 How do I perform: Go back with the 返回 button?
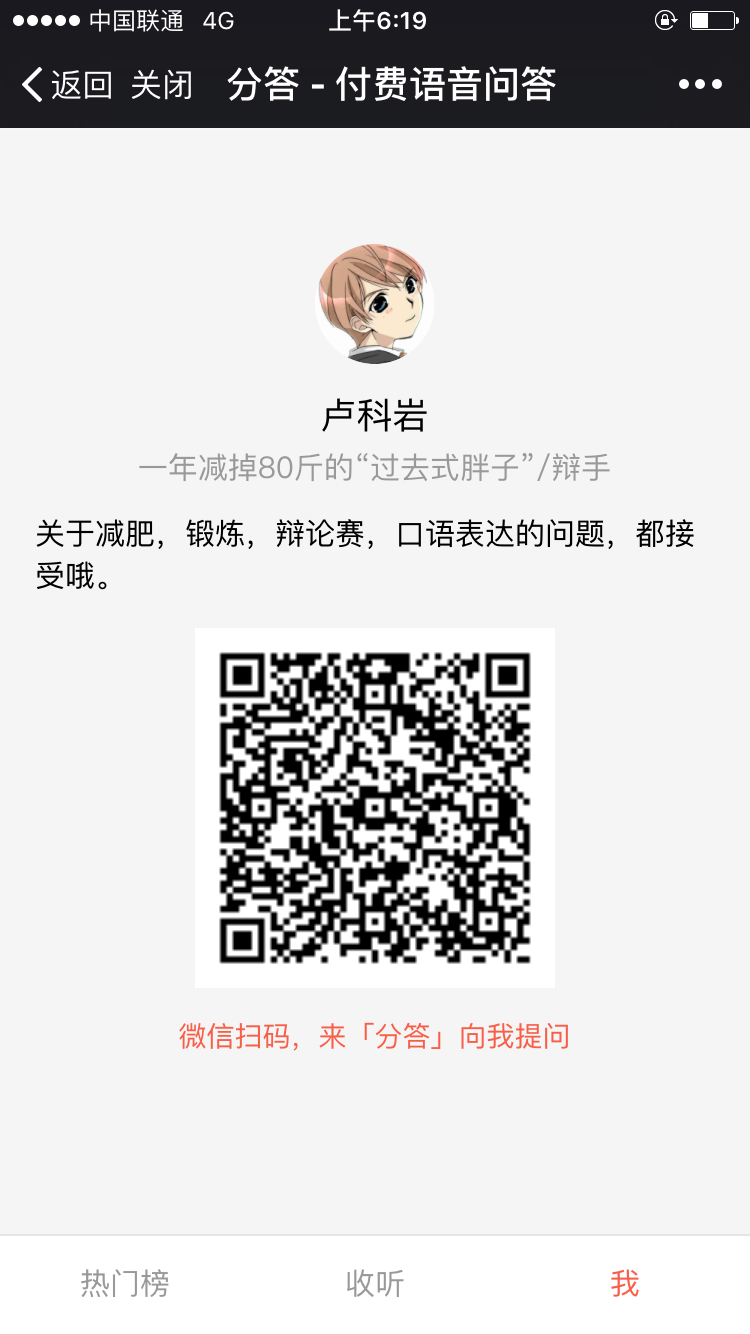click(x=66, y=85)
